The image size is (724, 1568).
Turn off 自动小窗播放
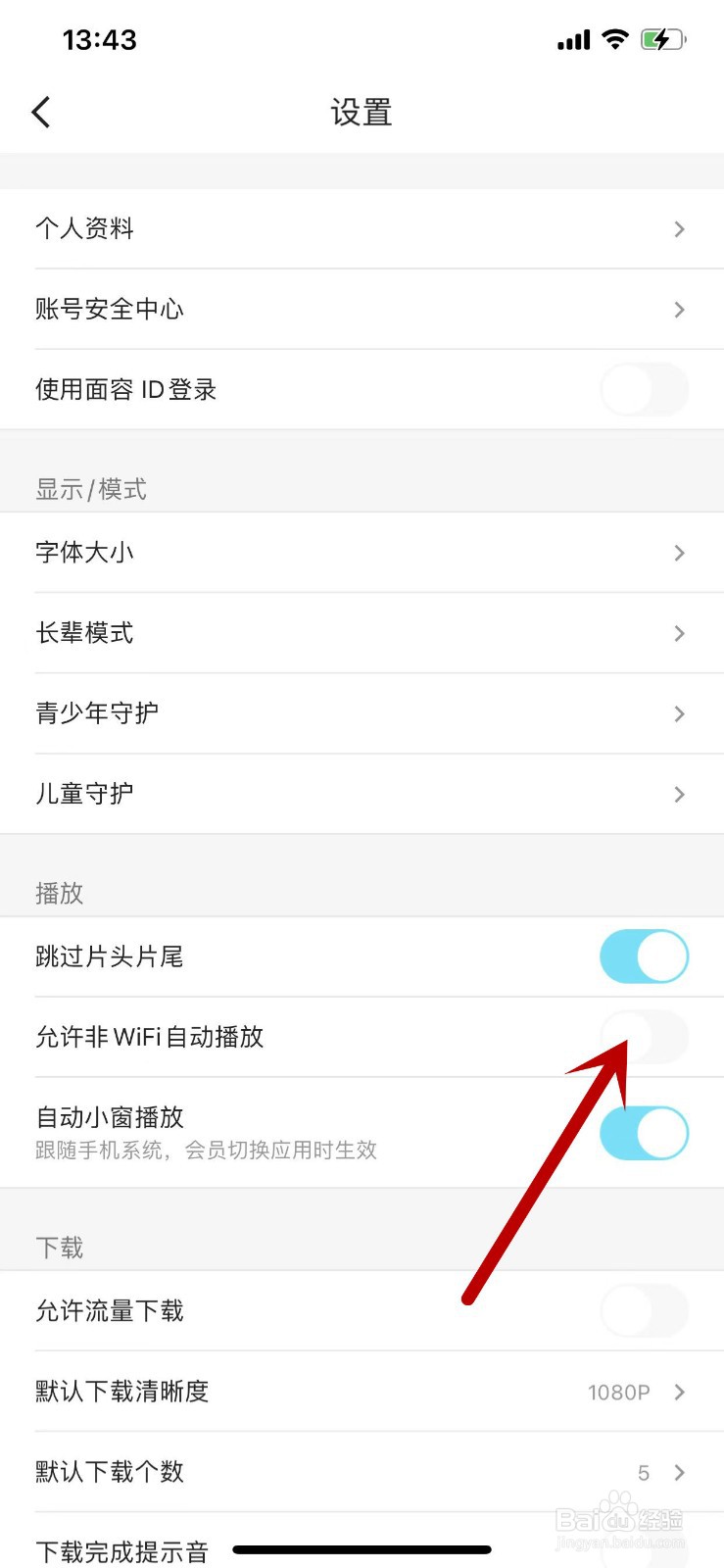[x=645, y=1132]
